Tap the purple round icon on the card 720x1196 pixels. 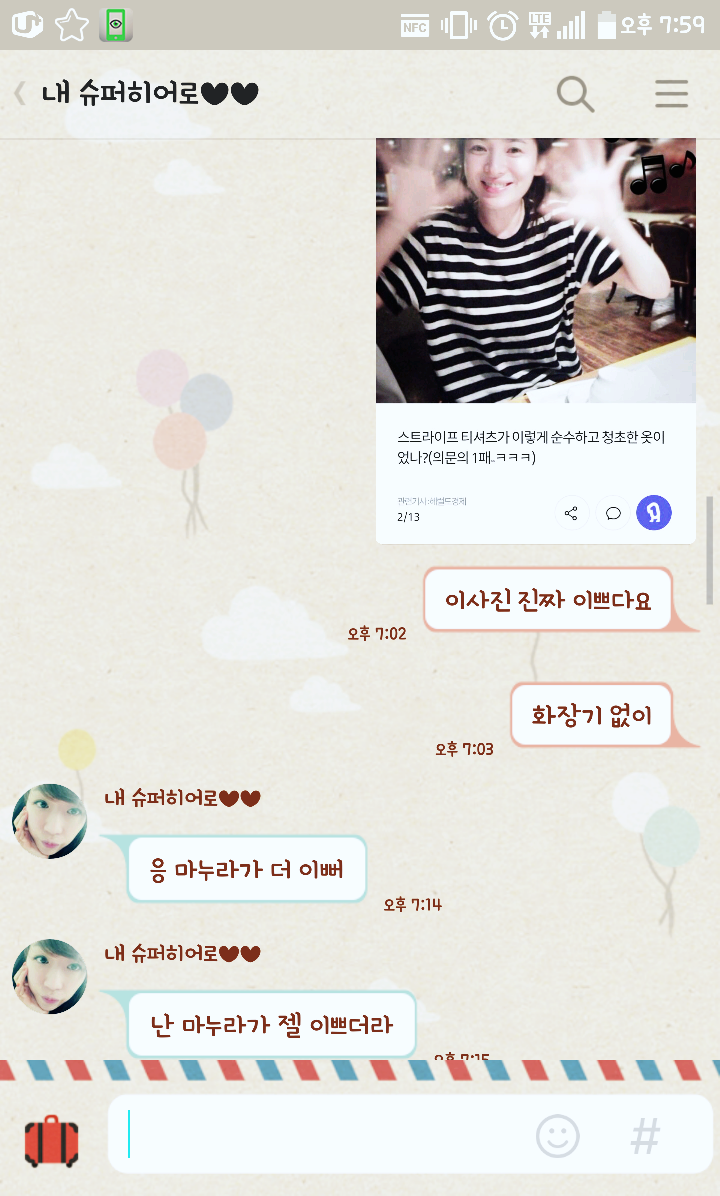(x=654, y=512)
